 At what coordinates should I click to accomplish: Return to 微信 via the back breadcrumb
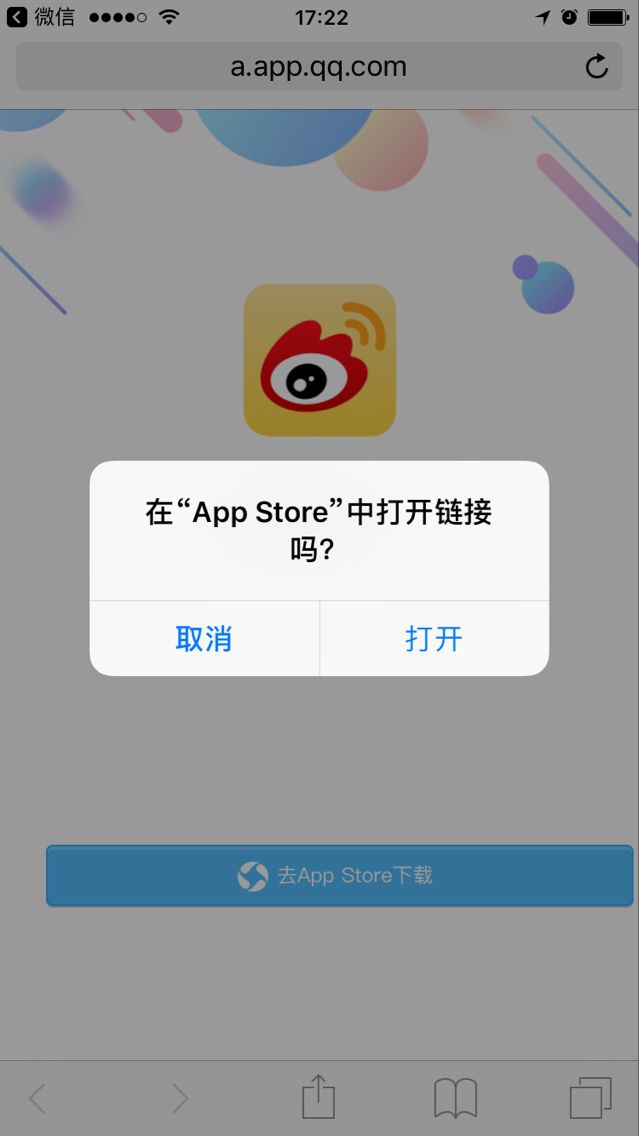pos(40,17)
